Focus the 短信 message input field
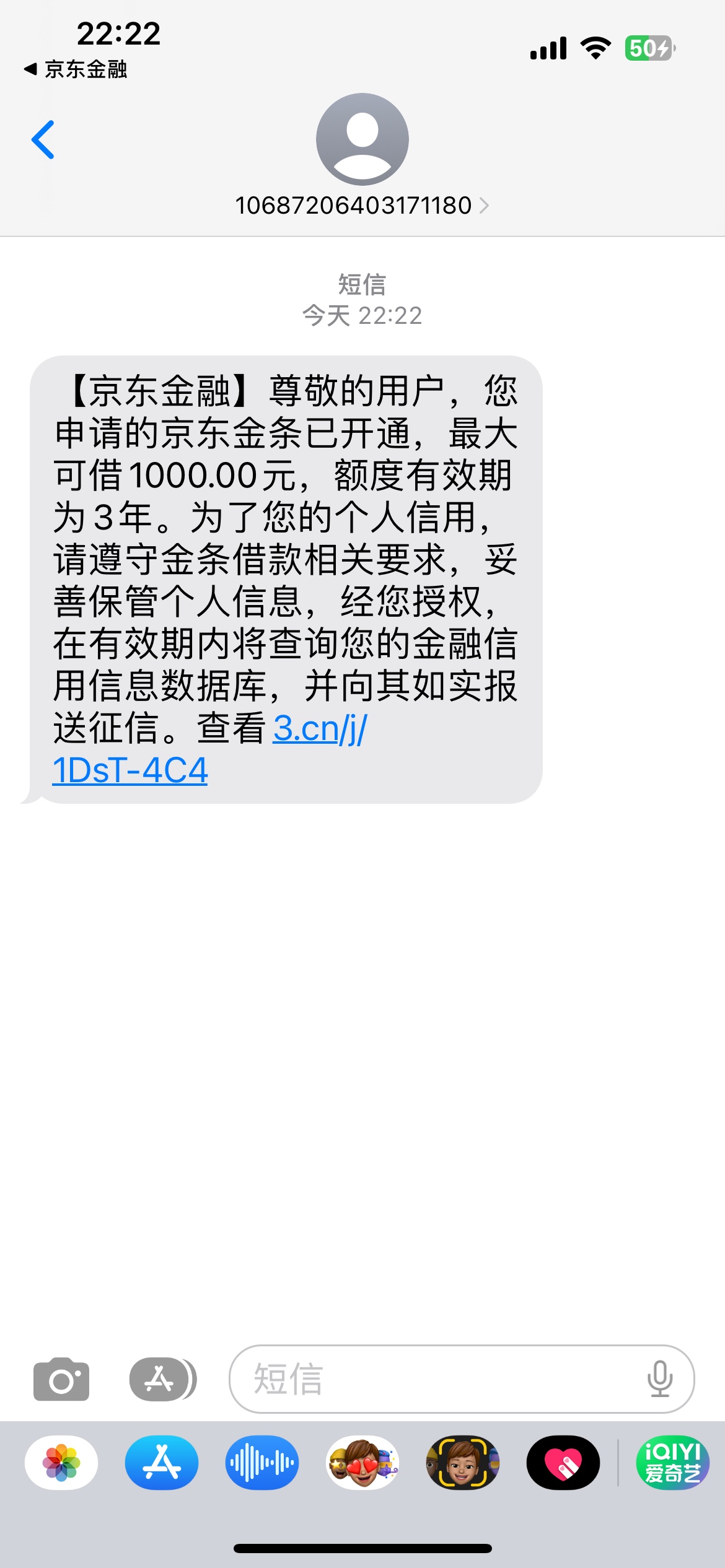 pos(434,1379)
